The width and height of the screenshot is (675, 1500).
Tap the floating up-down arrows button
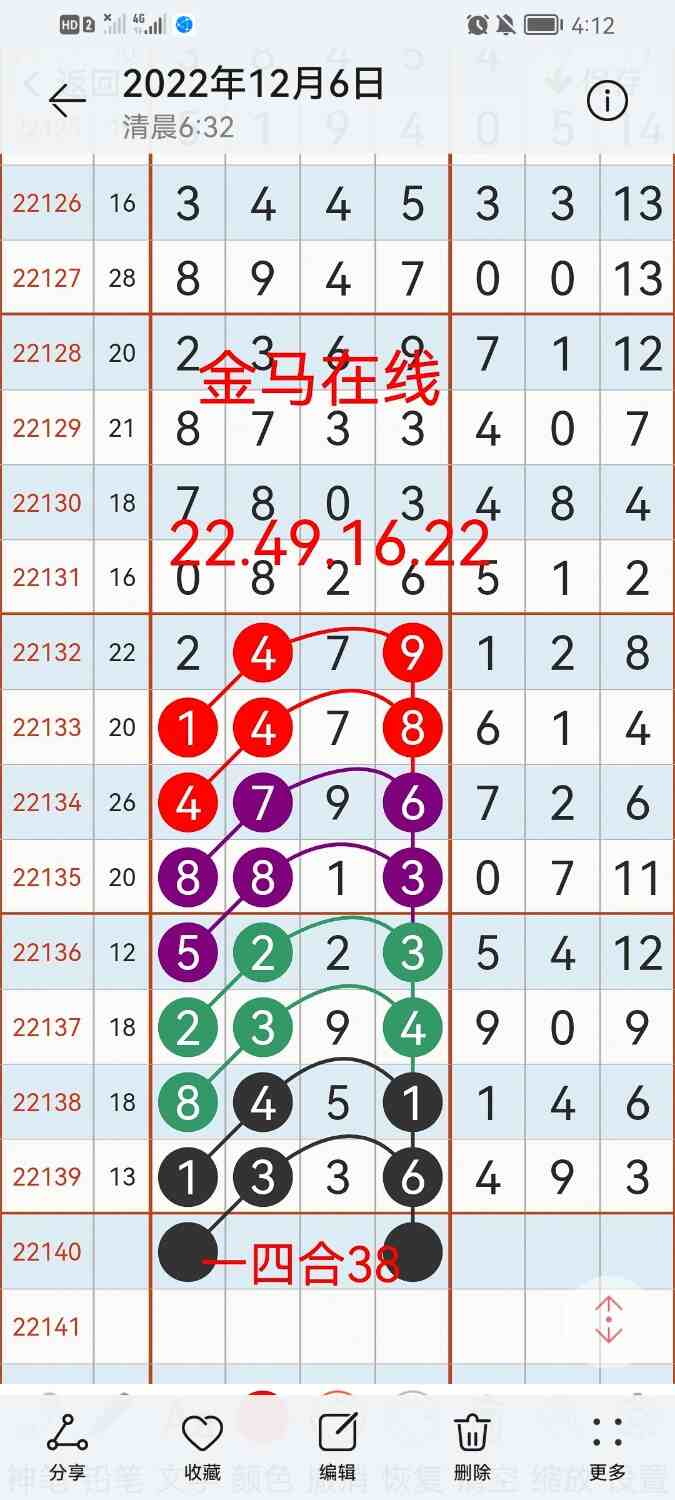(x=609, y=1321)
